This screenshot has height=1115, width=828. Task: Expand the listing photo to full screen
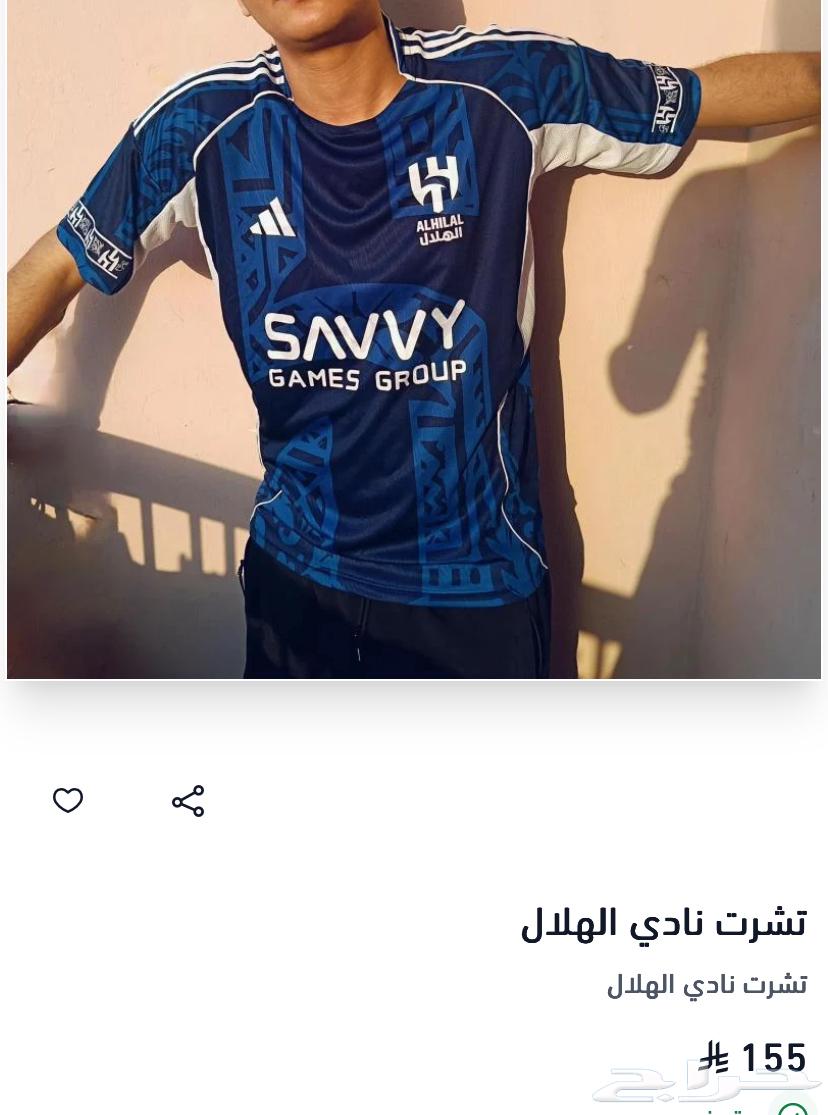point(414,340)
